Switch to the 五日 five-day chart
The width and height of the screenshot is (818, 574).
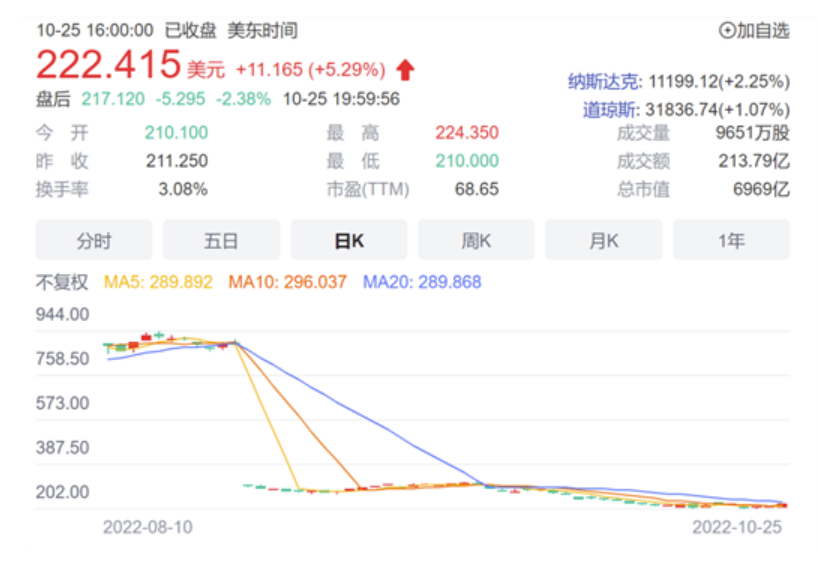221,240
